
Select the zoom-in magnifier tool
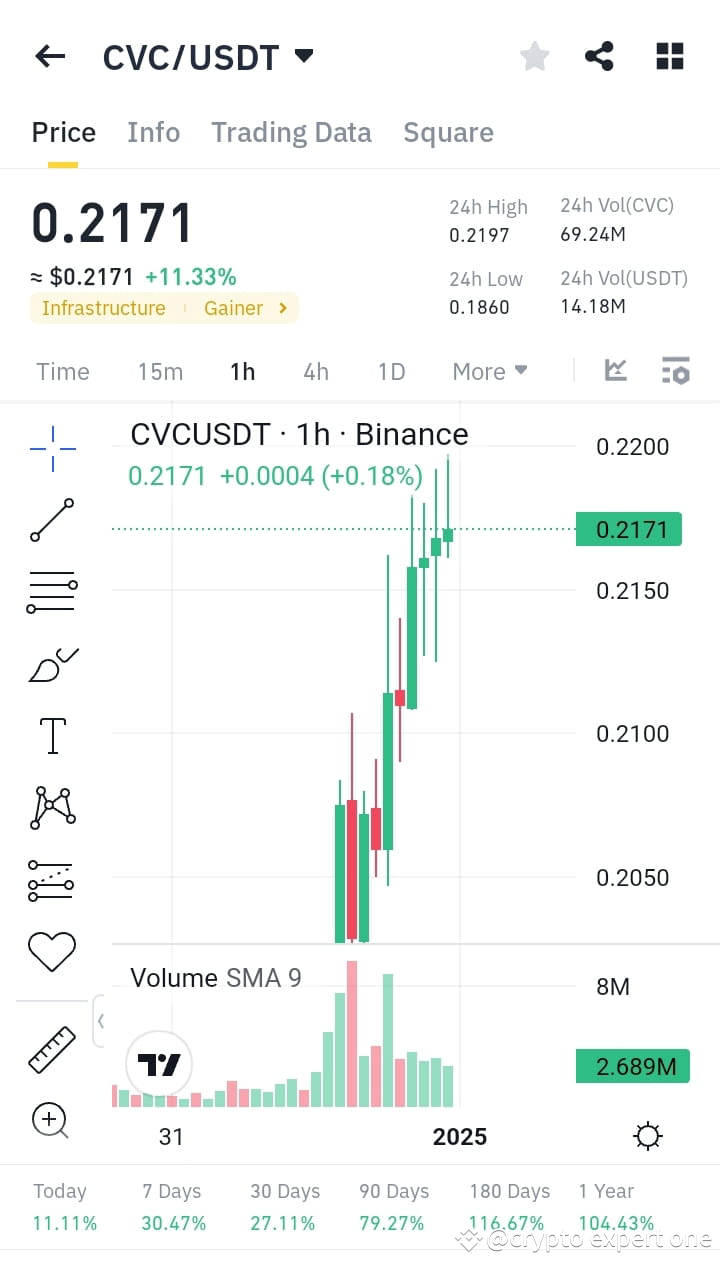(52, 1120)
